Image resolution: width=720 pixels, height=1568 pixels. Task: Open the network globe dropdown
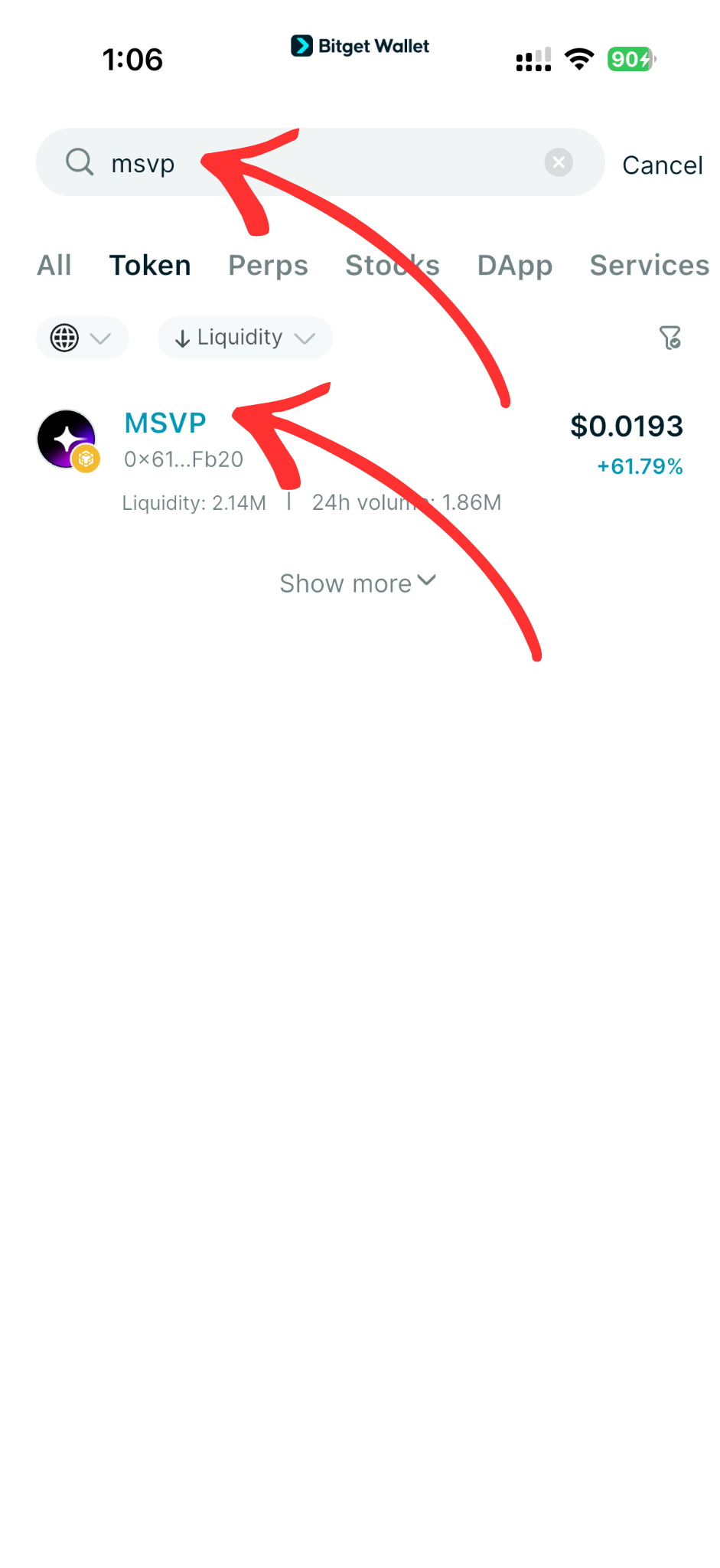[81, 338]
